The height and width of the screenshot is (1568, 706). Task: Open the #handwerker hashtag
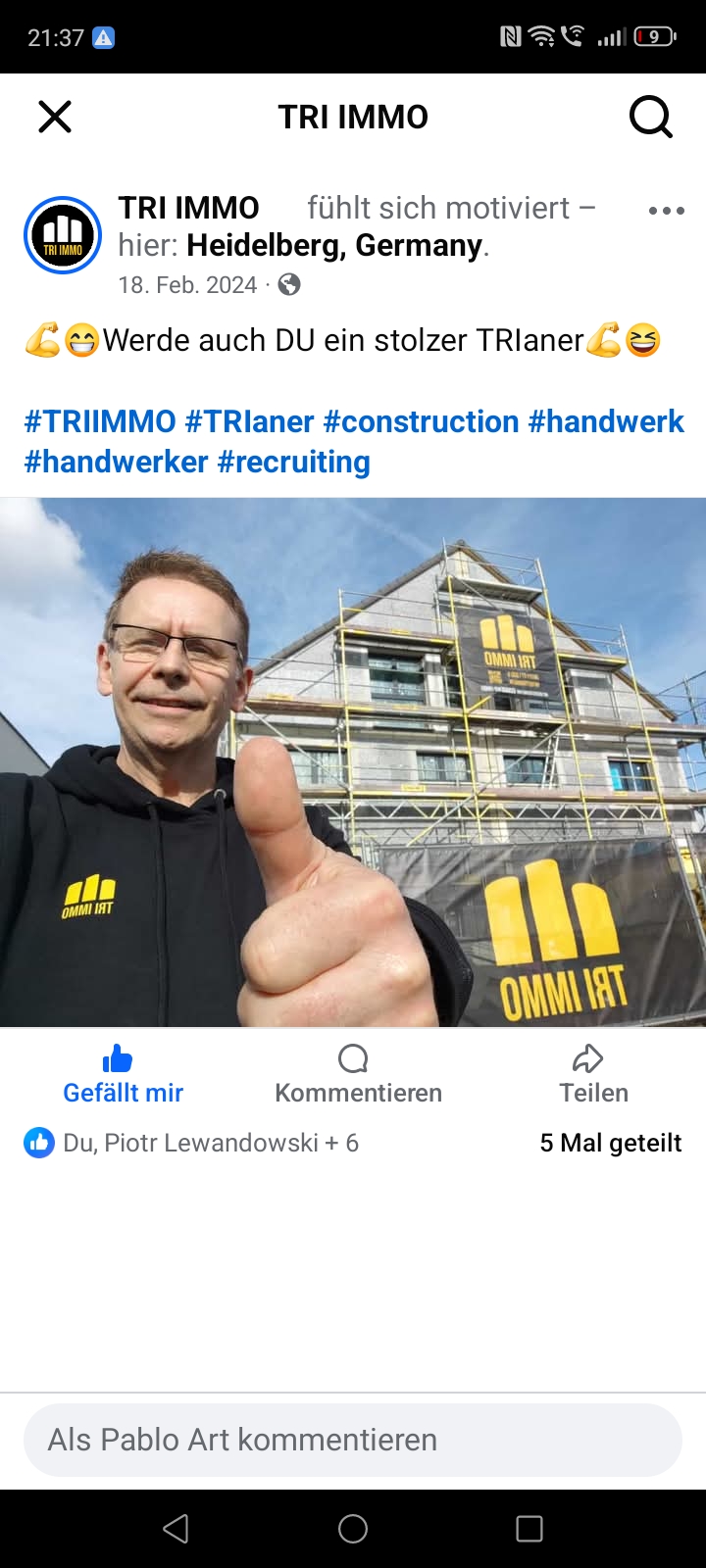coord(116,462)
